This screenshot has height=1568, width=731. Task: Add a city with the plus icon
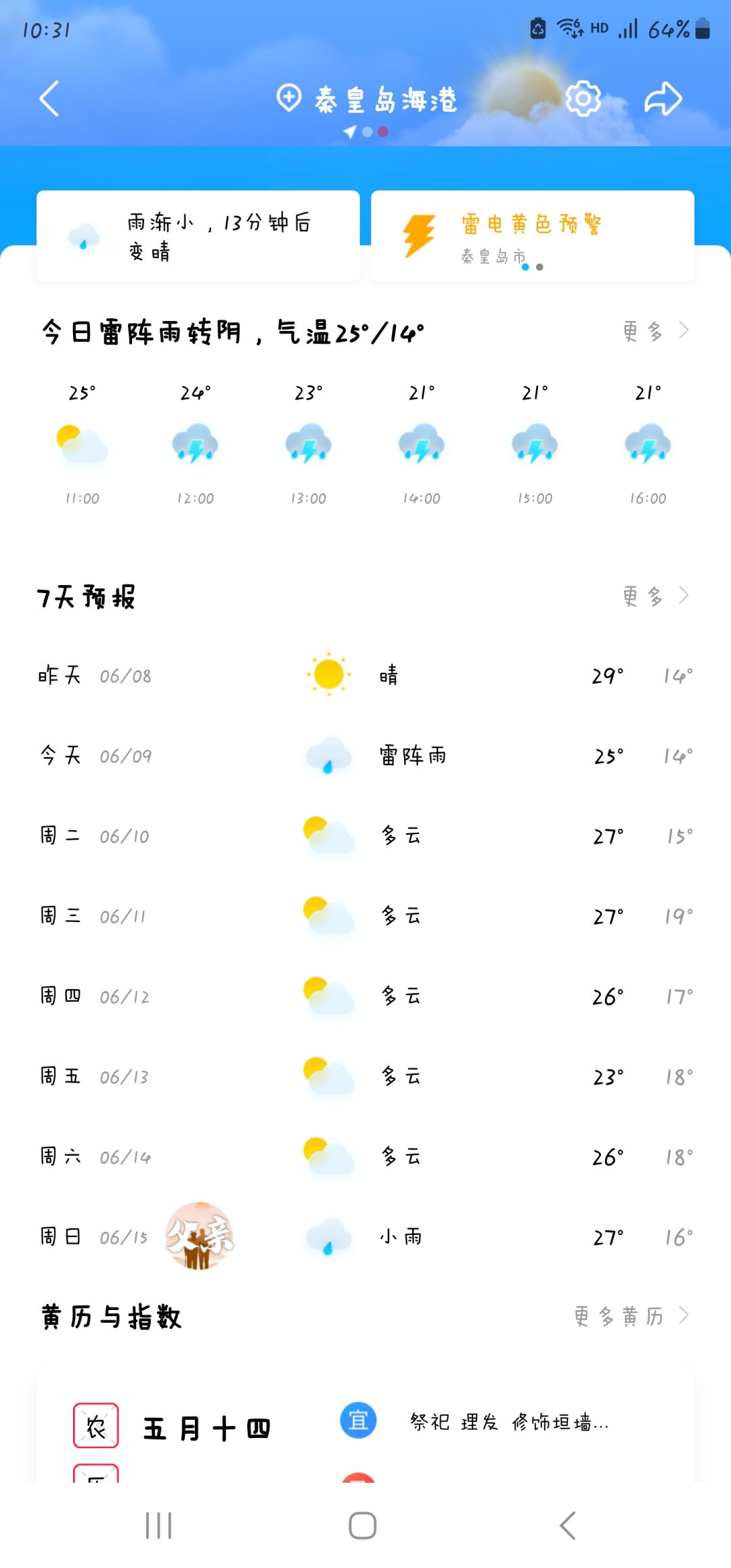(x=289, y=98)
